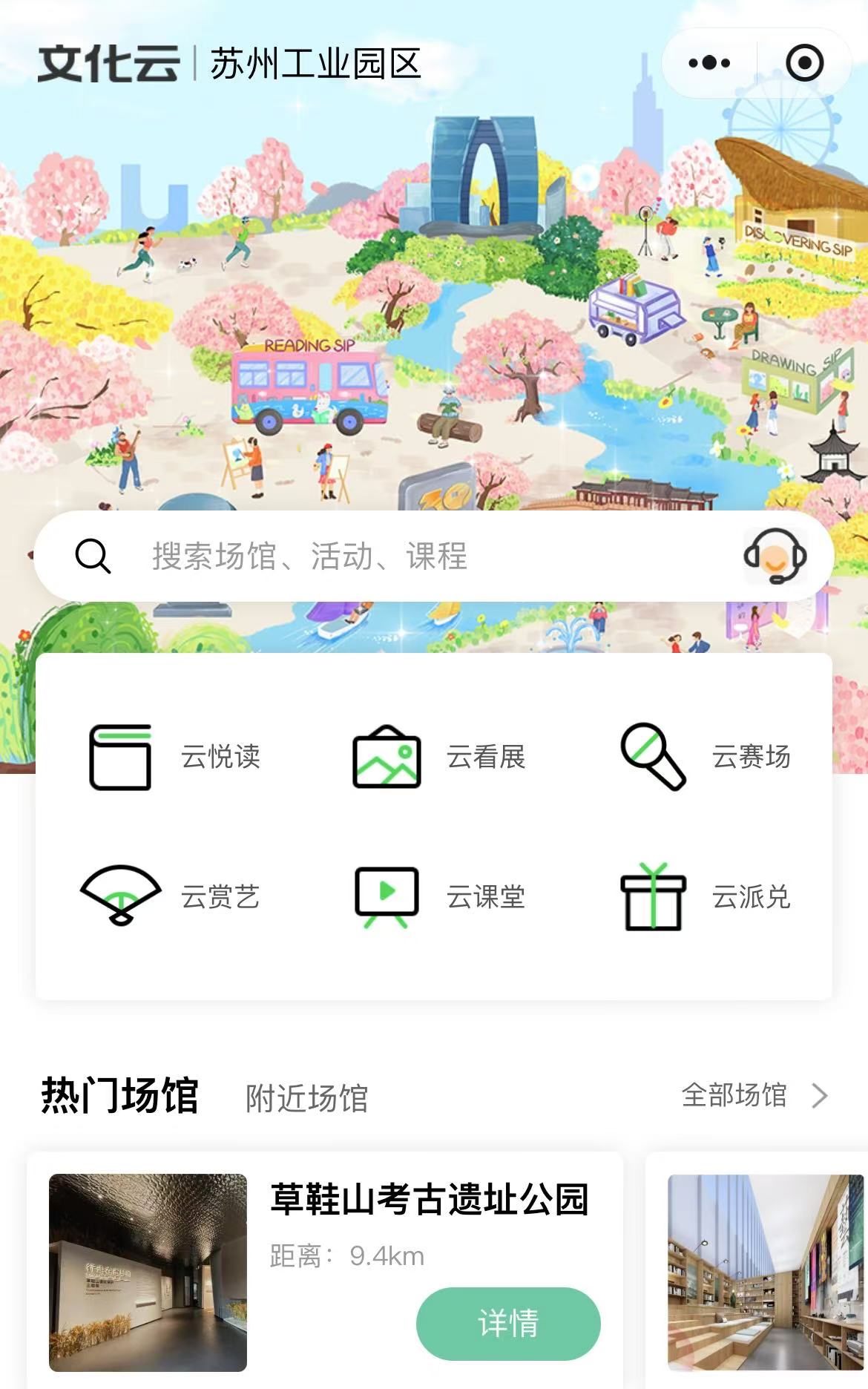The image size is (868, 1389).
Task: Switch to 附近场馆 tab
Action: [306, 1098]
